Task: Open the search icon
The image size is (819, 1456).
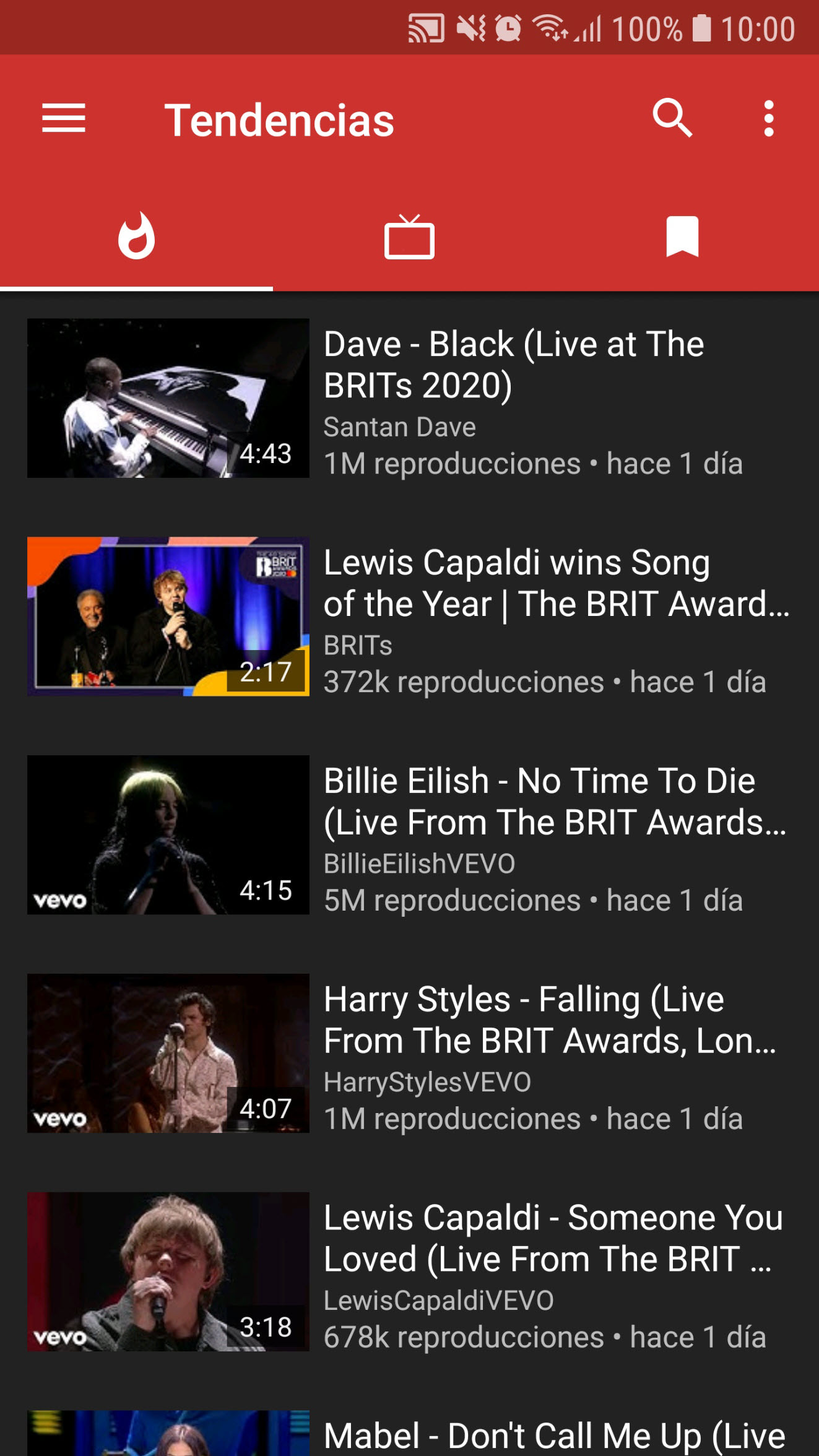Action: 672,118
